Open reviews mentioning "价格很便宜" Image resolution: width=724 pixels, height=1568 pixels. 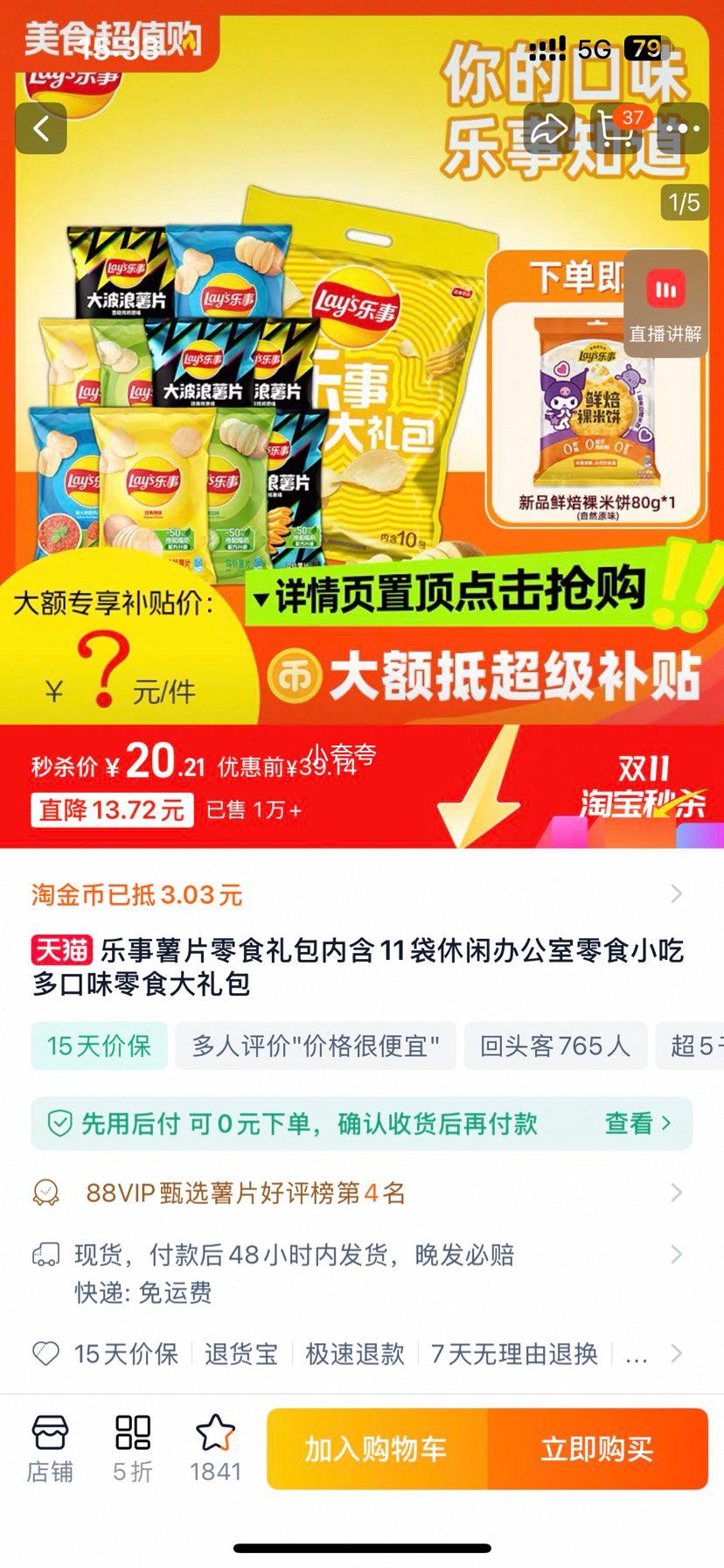point(315,1046)
